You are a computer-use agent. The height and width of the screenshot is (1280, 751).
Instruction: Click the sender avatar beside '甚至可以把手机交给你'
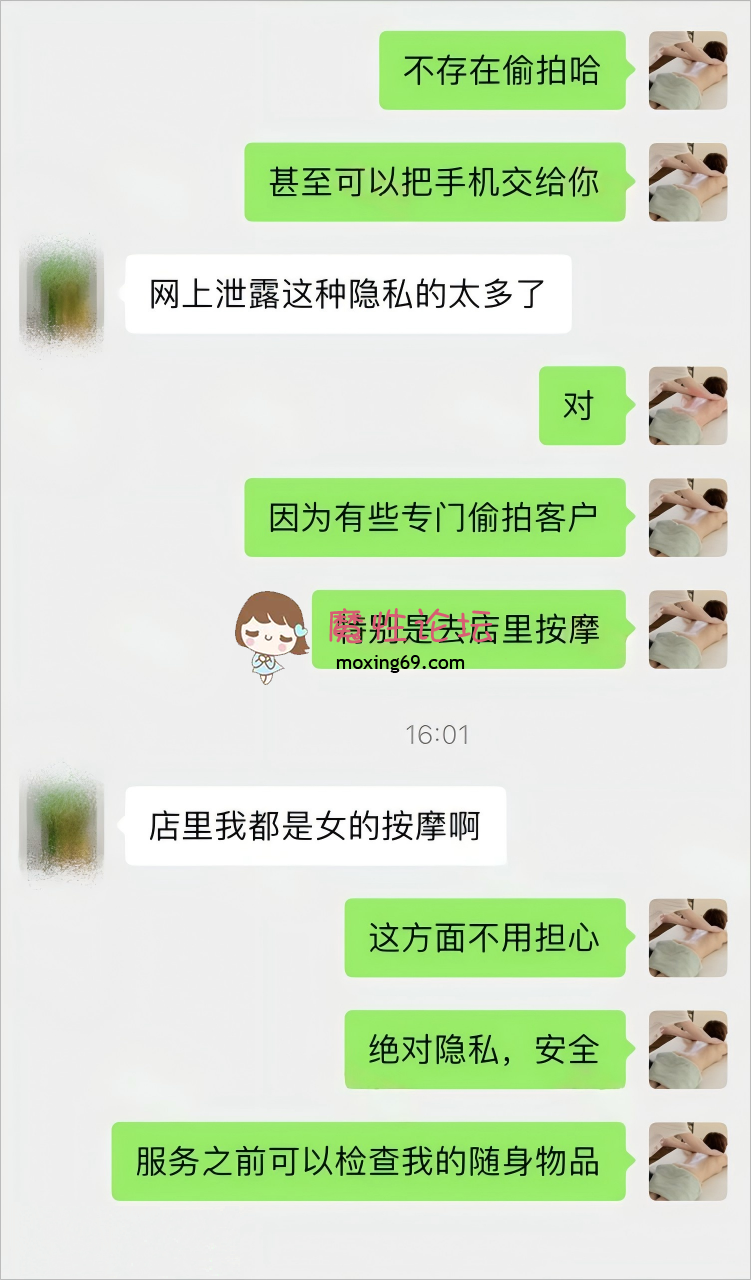point(687,183)
